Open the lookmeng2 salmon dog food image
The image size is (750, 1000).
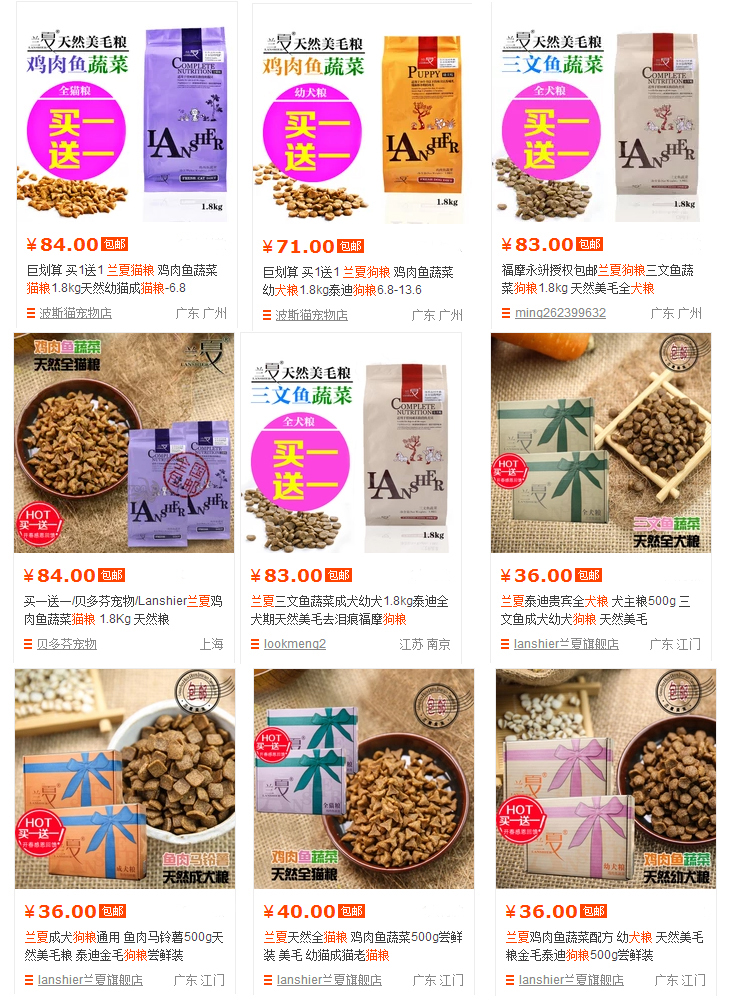(x=350, y=443)
